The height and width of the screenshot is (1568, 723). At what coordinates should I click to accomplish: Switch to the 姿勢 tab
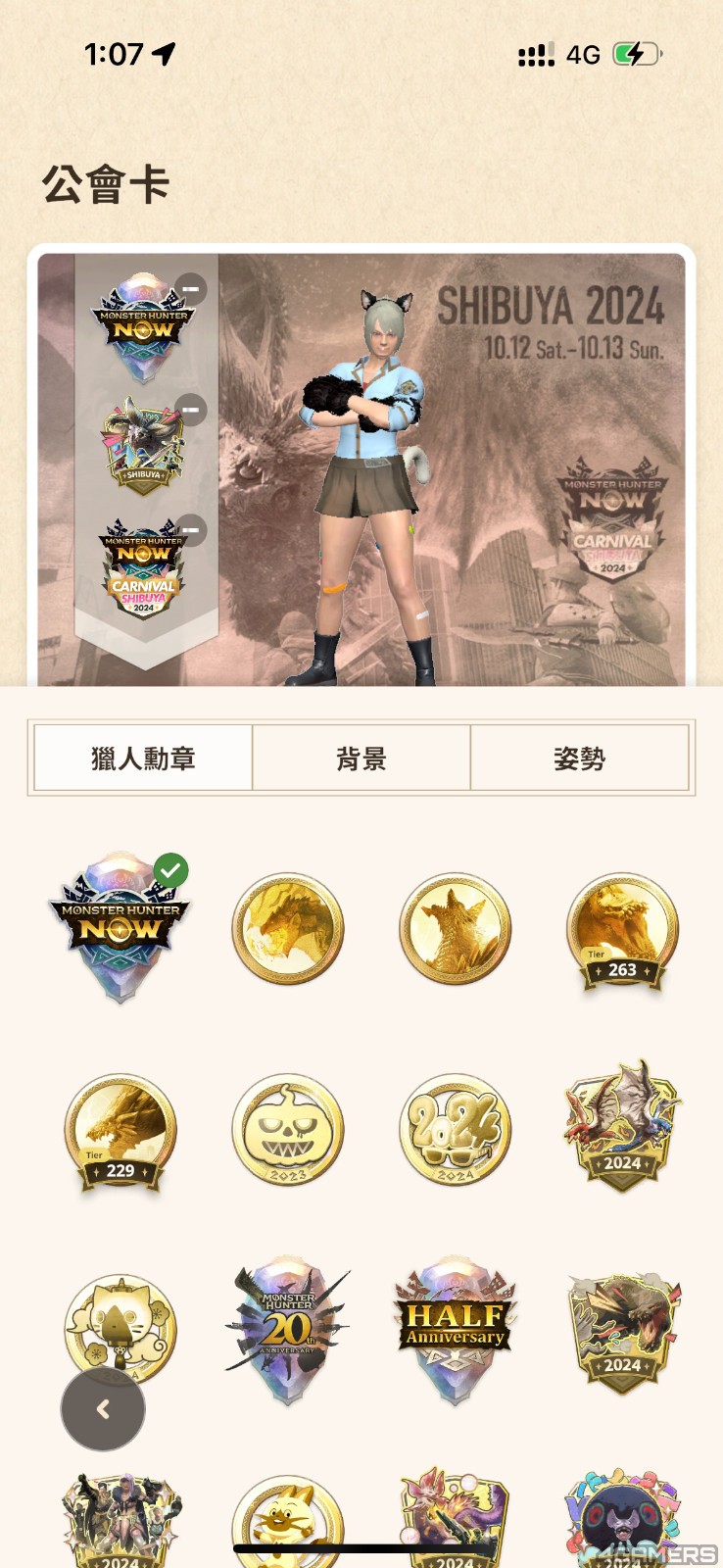pos(579,758)
